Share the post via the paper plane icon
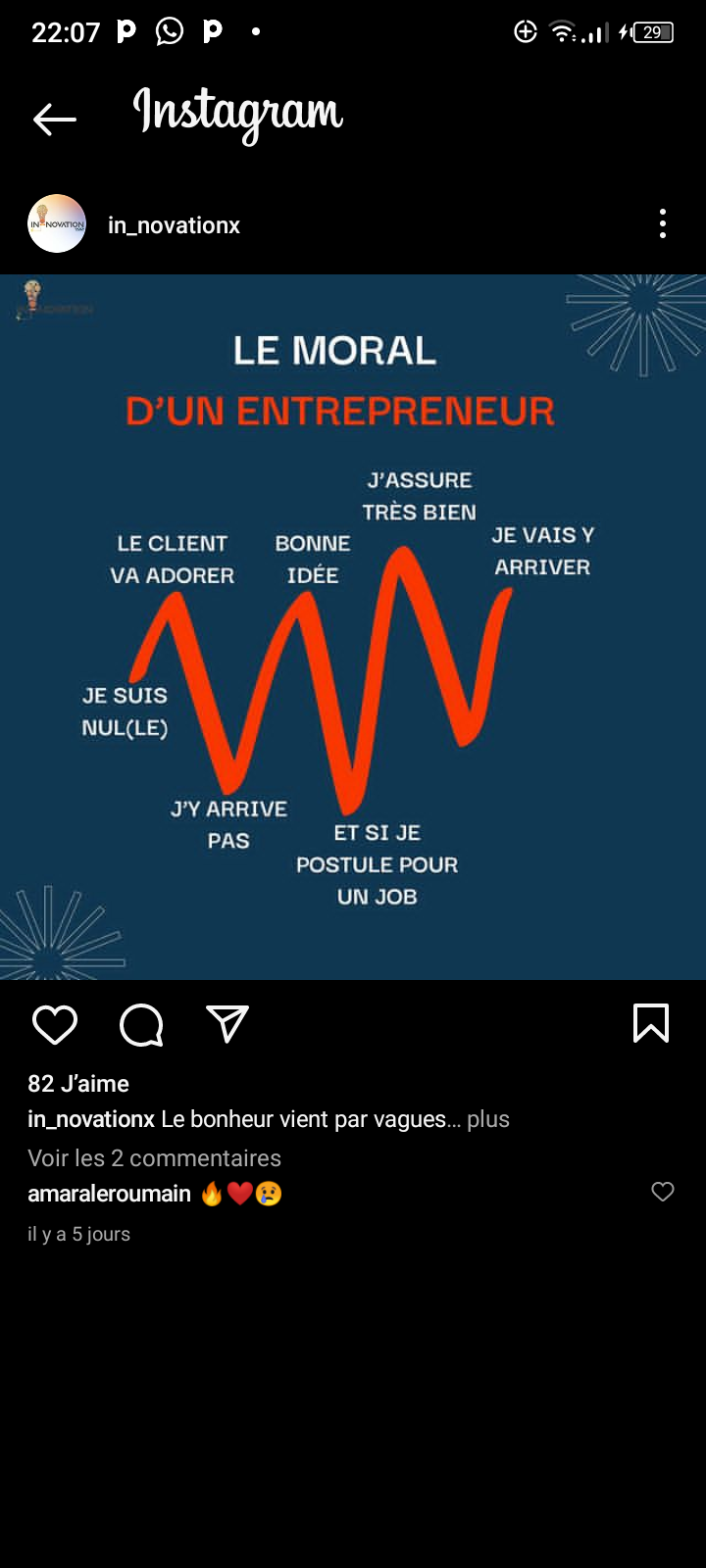 pos(227,1025)
